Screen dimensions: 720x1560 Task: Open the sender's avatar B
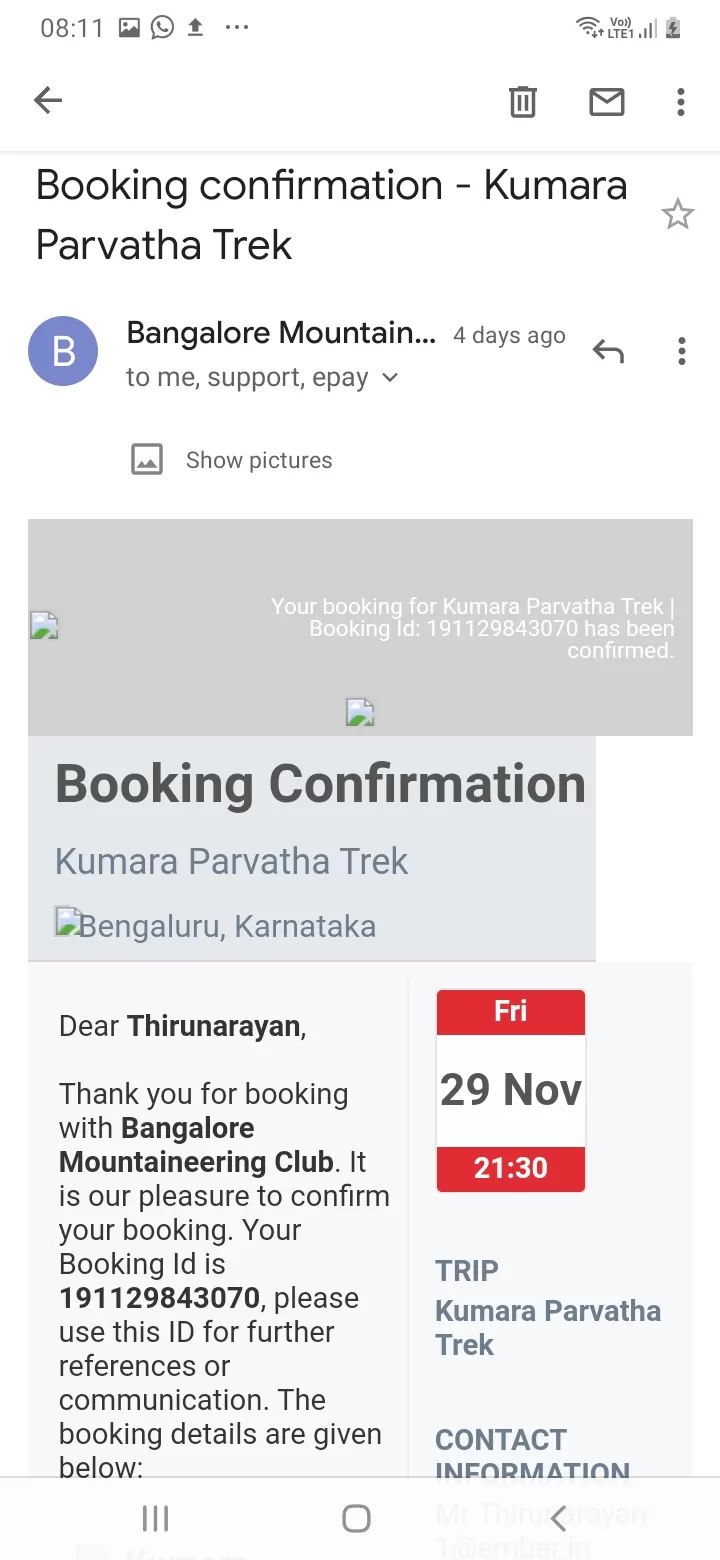(x=63, y=351)
